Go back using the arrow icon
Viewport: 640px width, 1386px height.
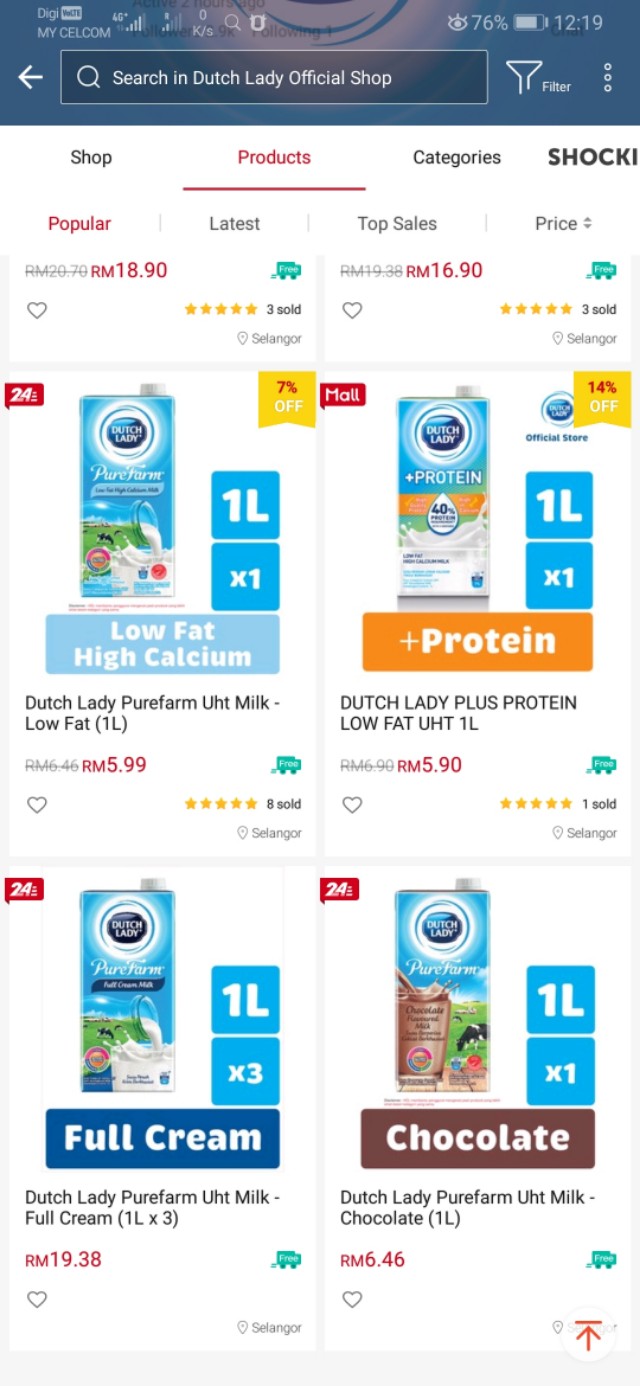pyautogui.click(x=31, y=77)
